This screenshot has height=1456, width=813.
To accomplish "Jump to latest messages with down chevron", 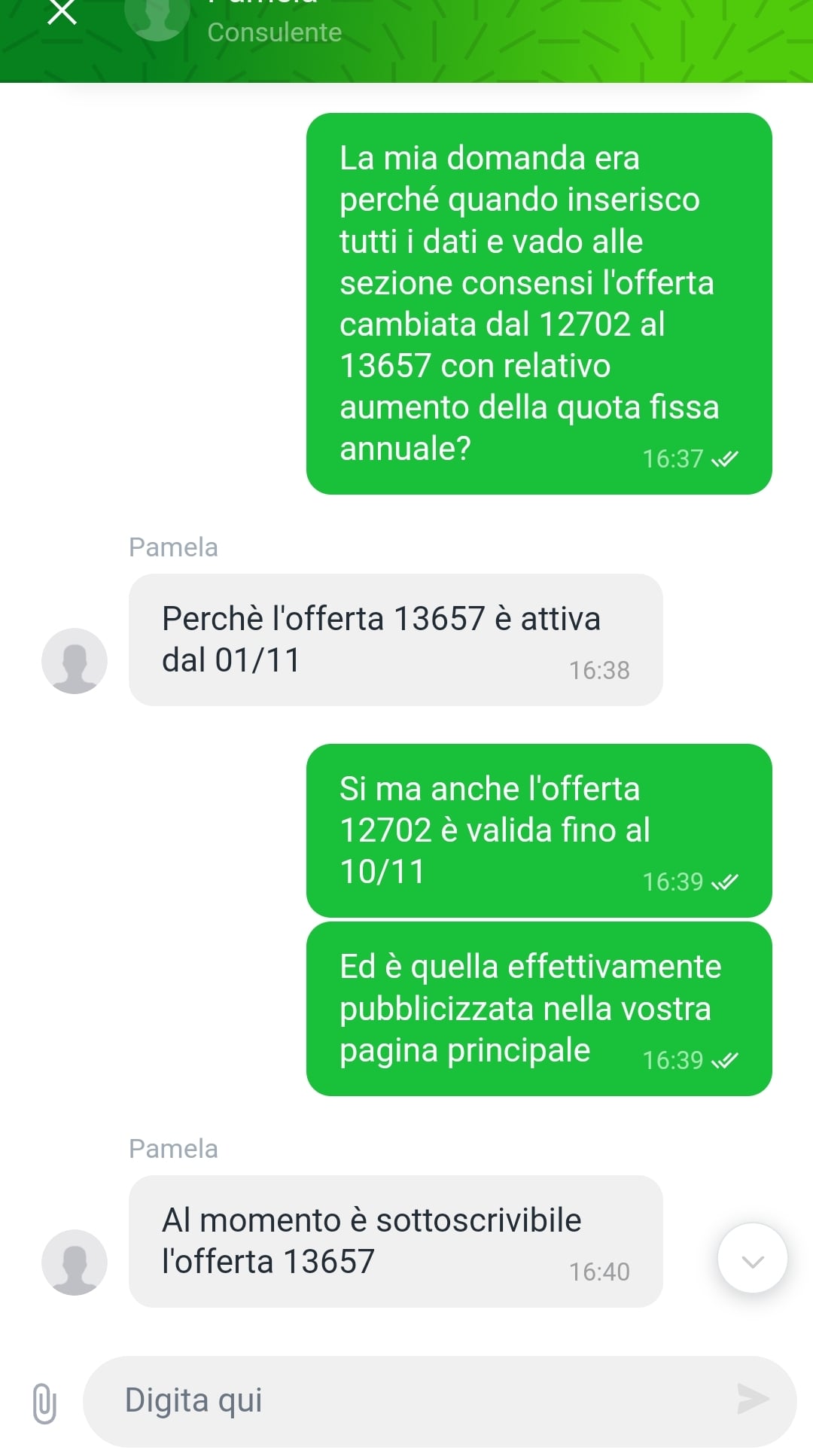I will pyautogui.click(x=752, y=1260).
